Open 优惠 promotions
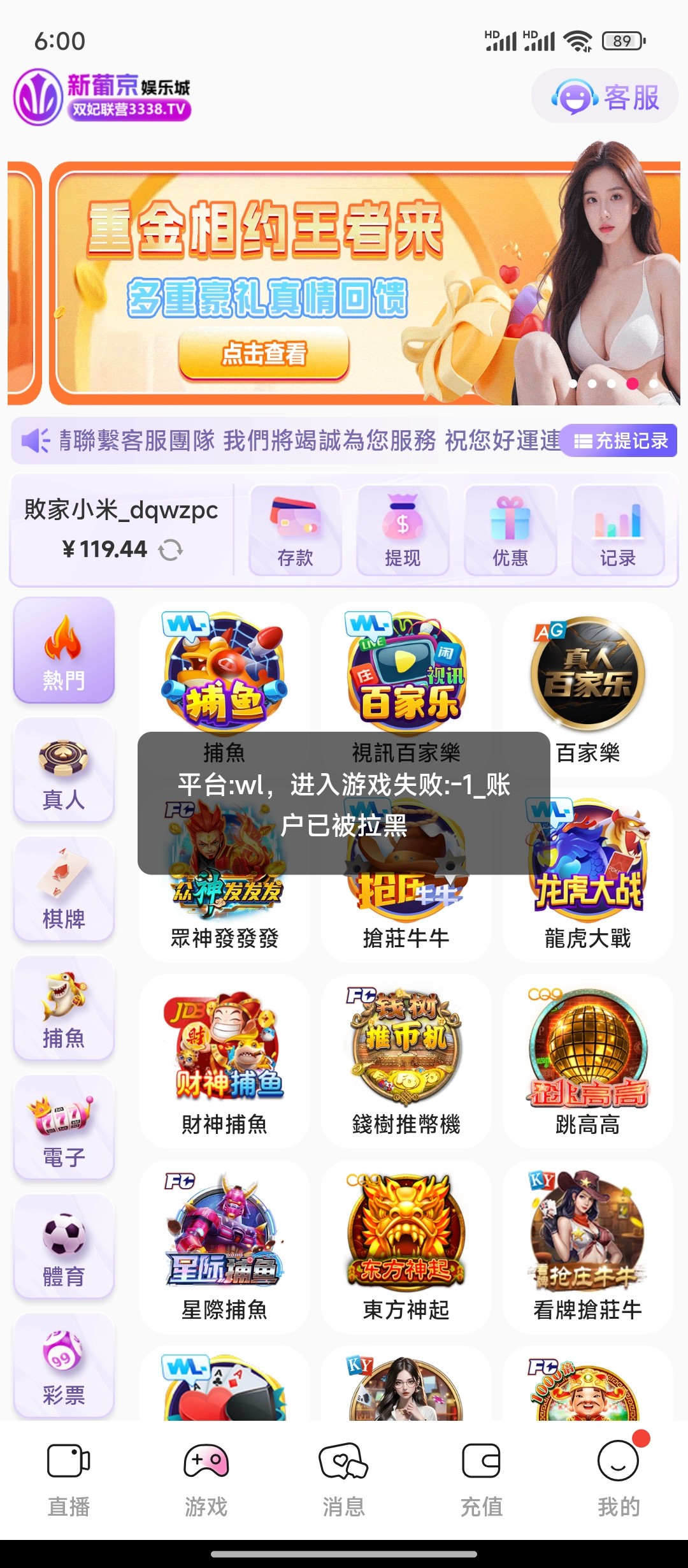 [510, 530]
